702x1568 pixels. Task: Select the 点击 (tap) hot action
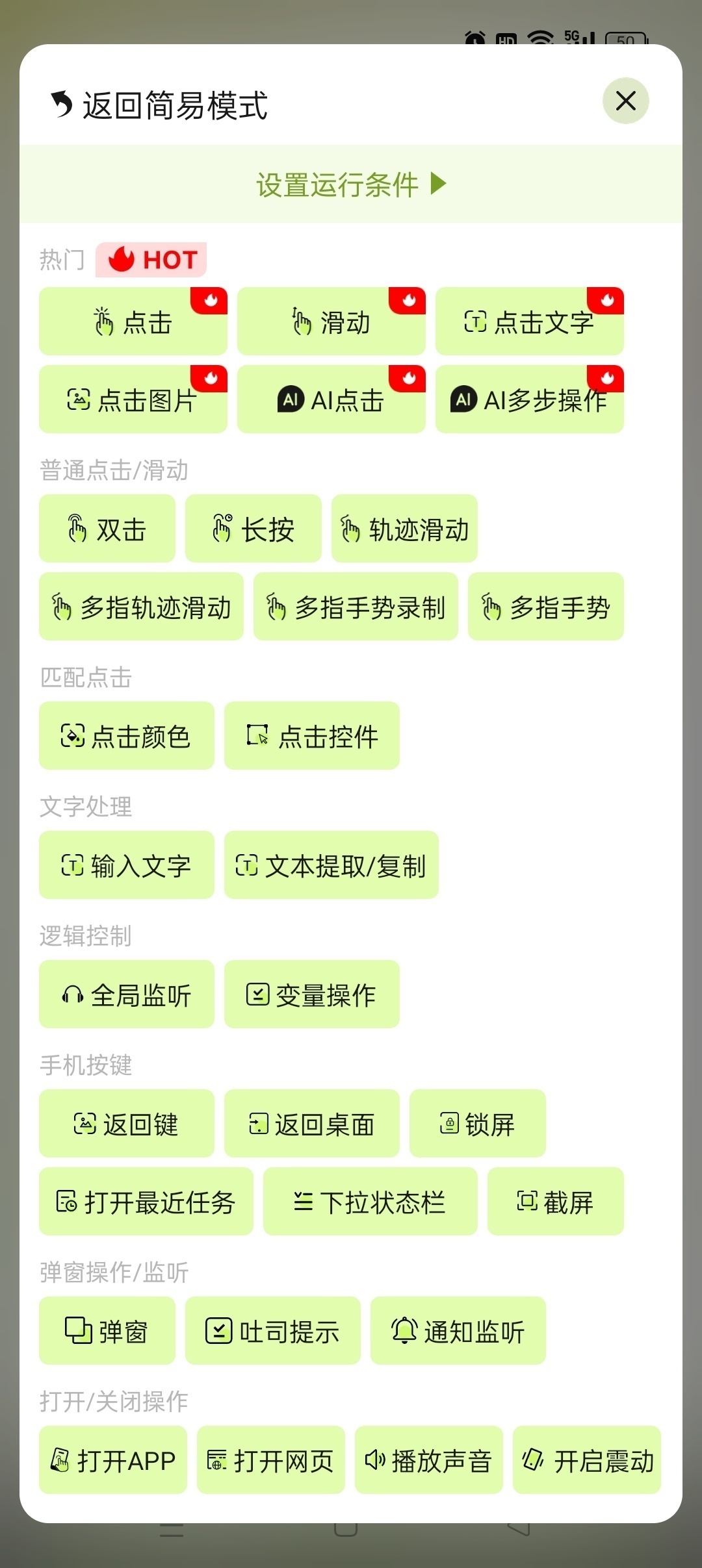pos(133,322)
